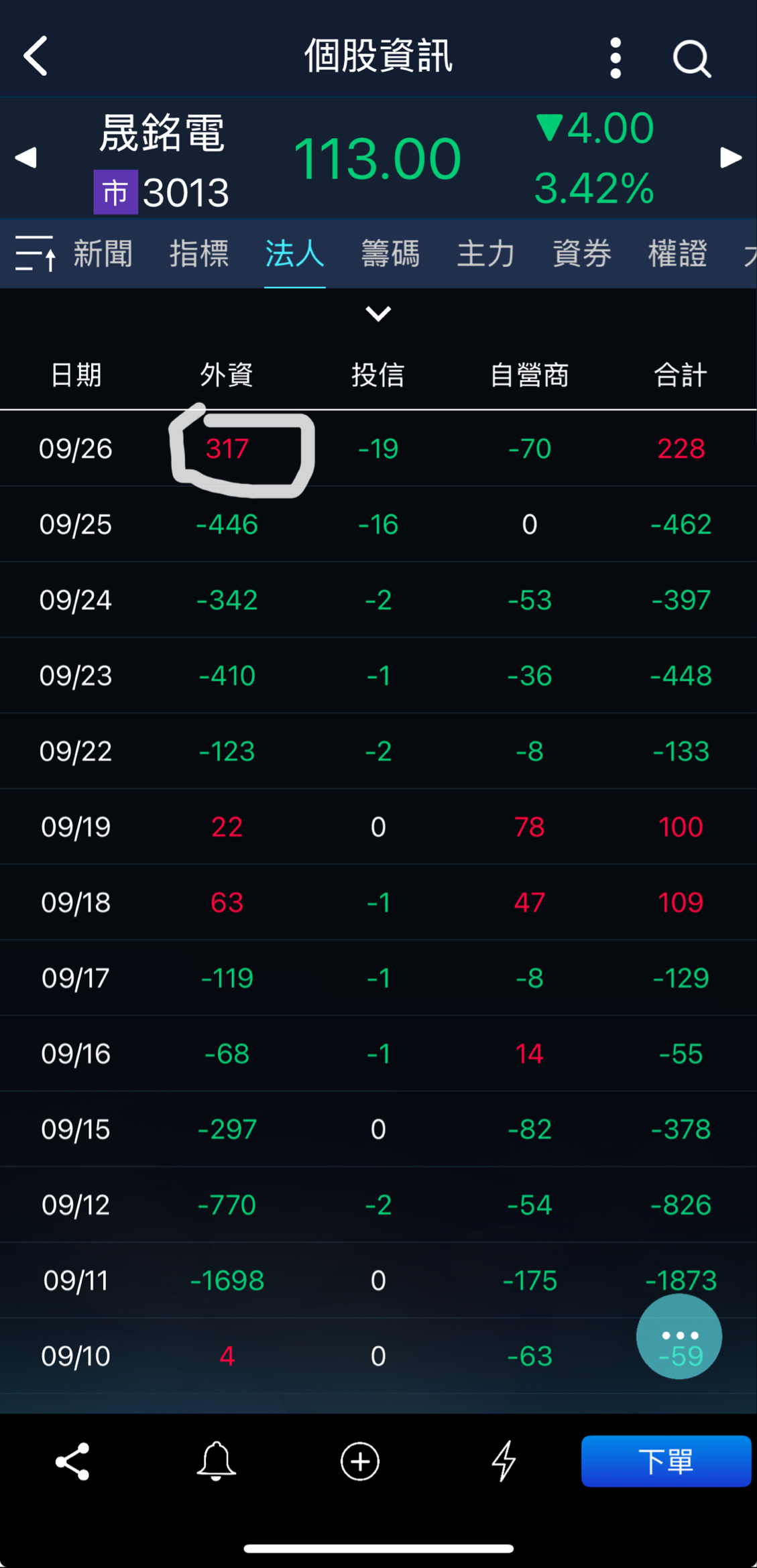The image size is (757, 1568).
Task: Go to the next stock
Action: pos(730,158)
